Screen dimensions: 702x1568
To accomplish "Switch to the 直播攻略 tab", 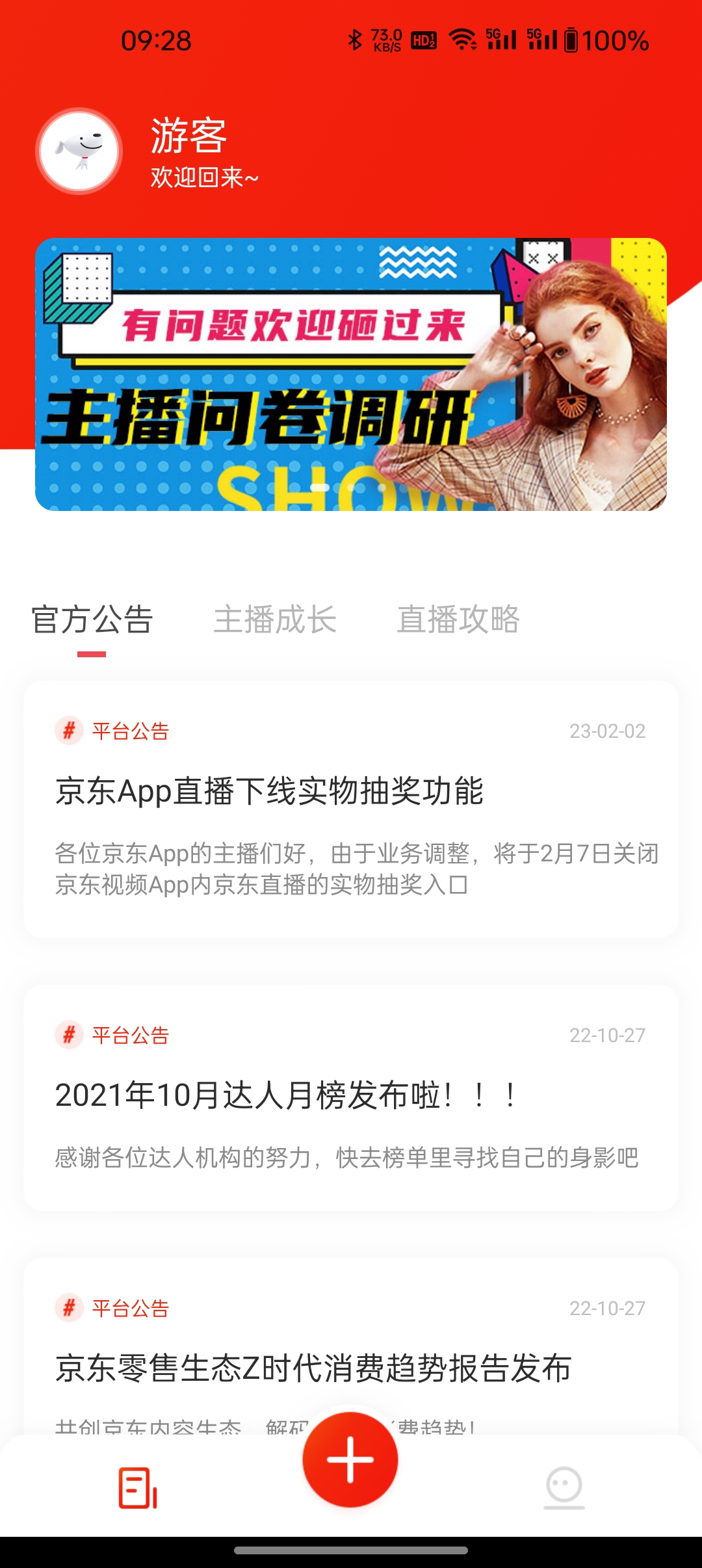I will [459, 621].
